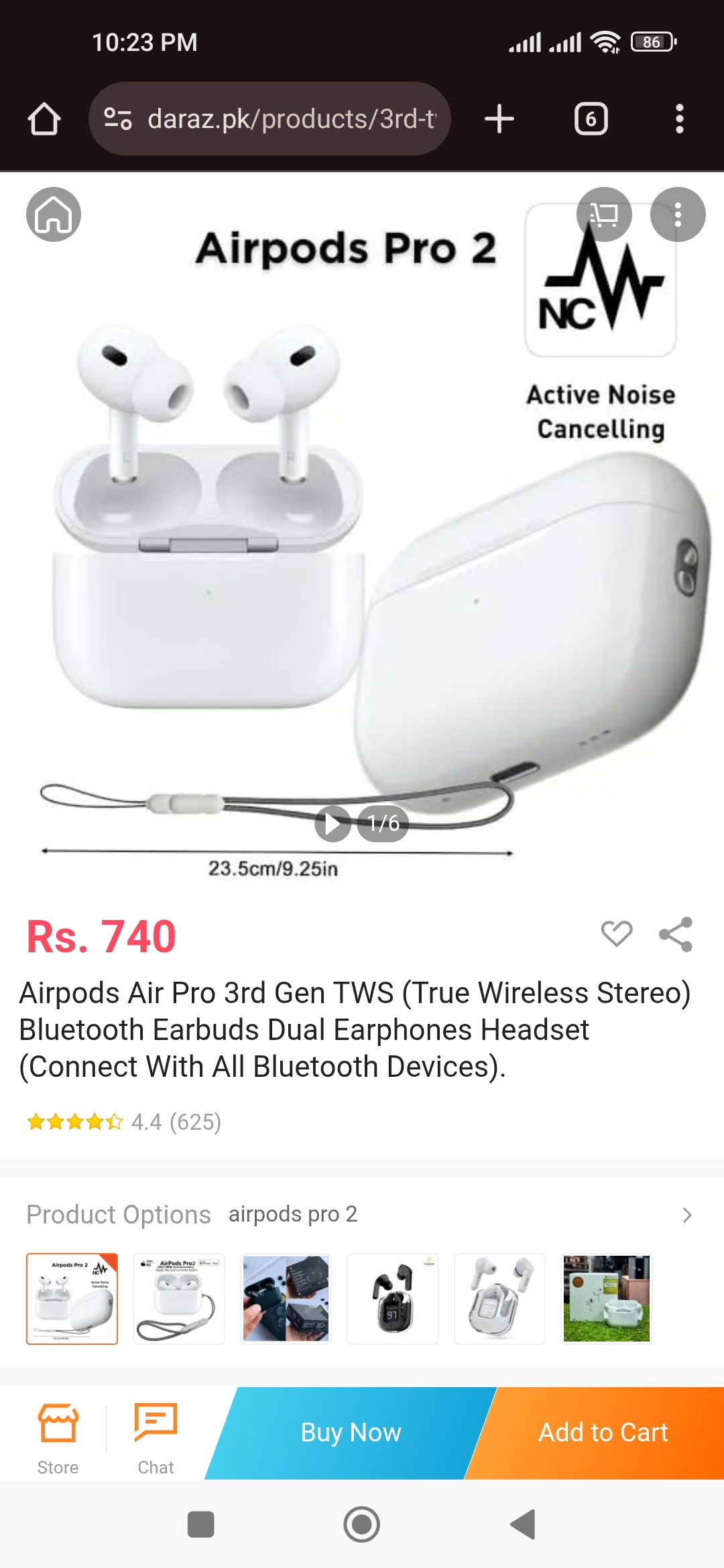The height and width of the screenshot is (1568, 724).
Task: Open the tab switcher showing 6 tabs
Action: (x=591, y=119)
